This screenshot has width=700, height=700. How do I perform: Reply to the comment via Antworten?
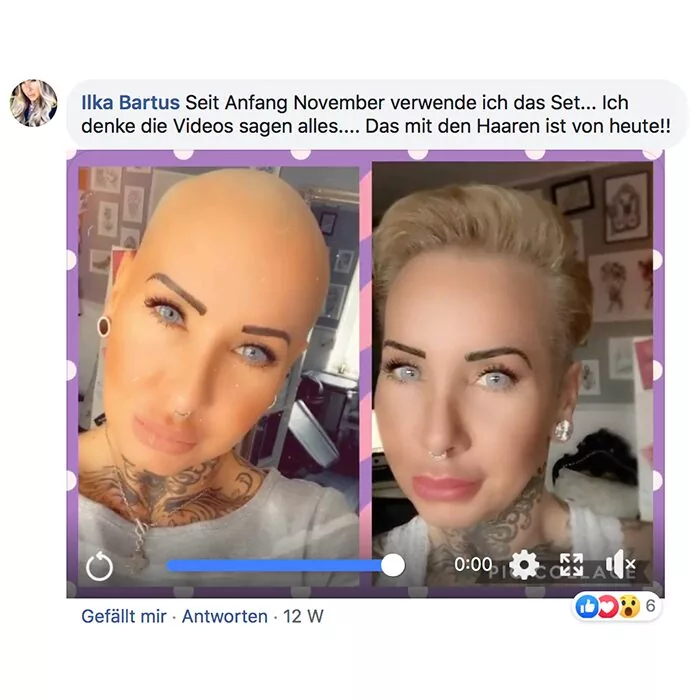224,617
